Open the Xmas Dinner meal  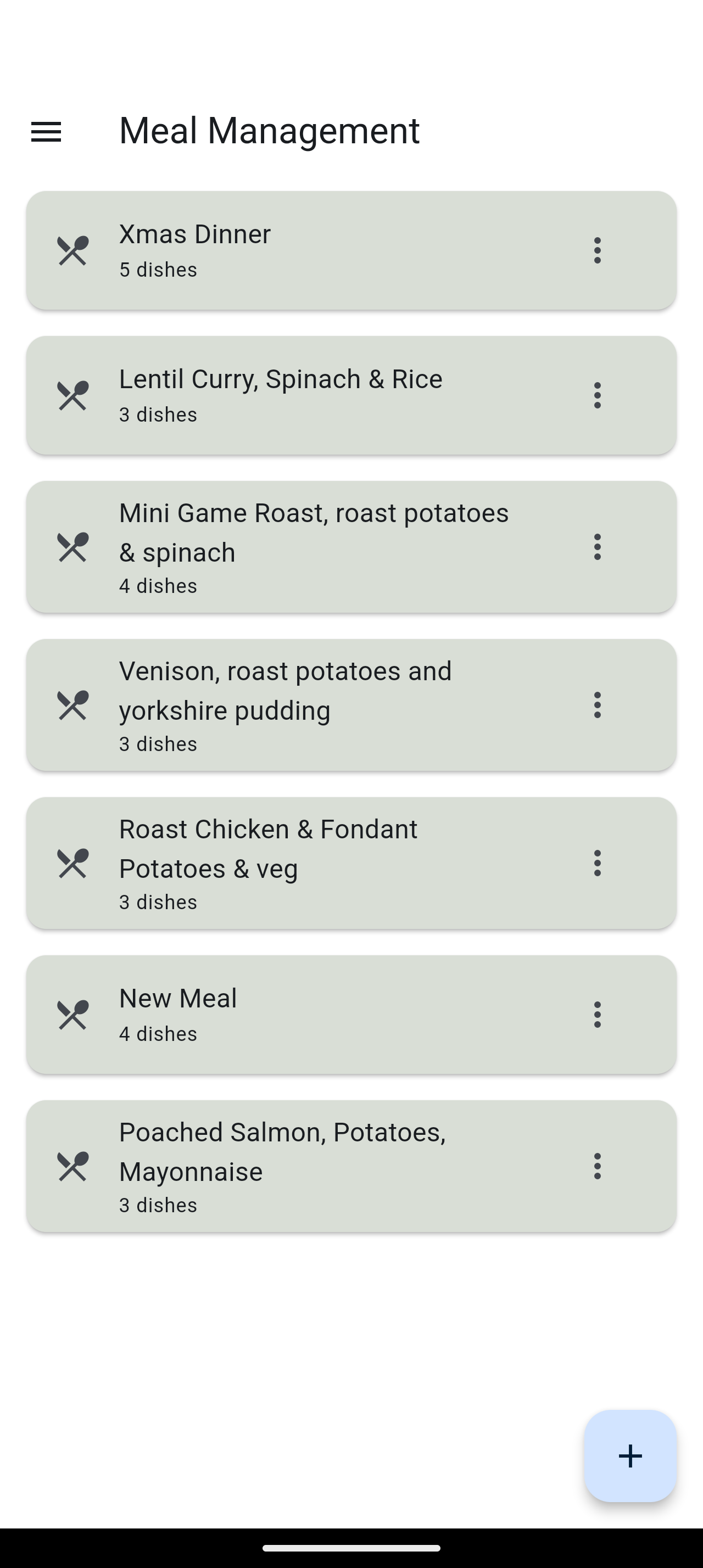(x=304, y=250)
